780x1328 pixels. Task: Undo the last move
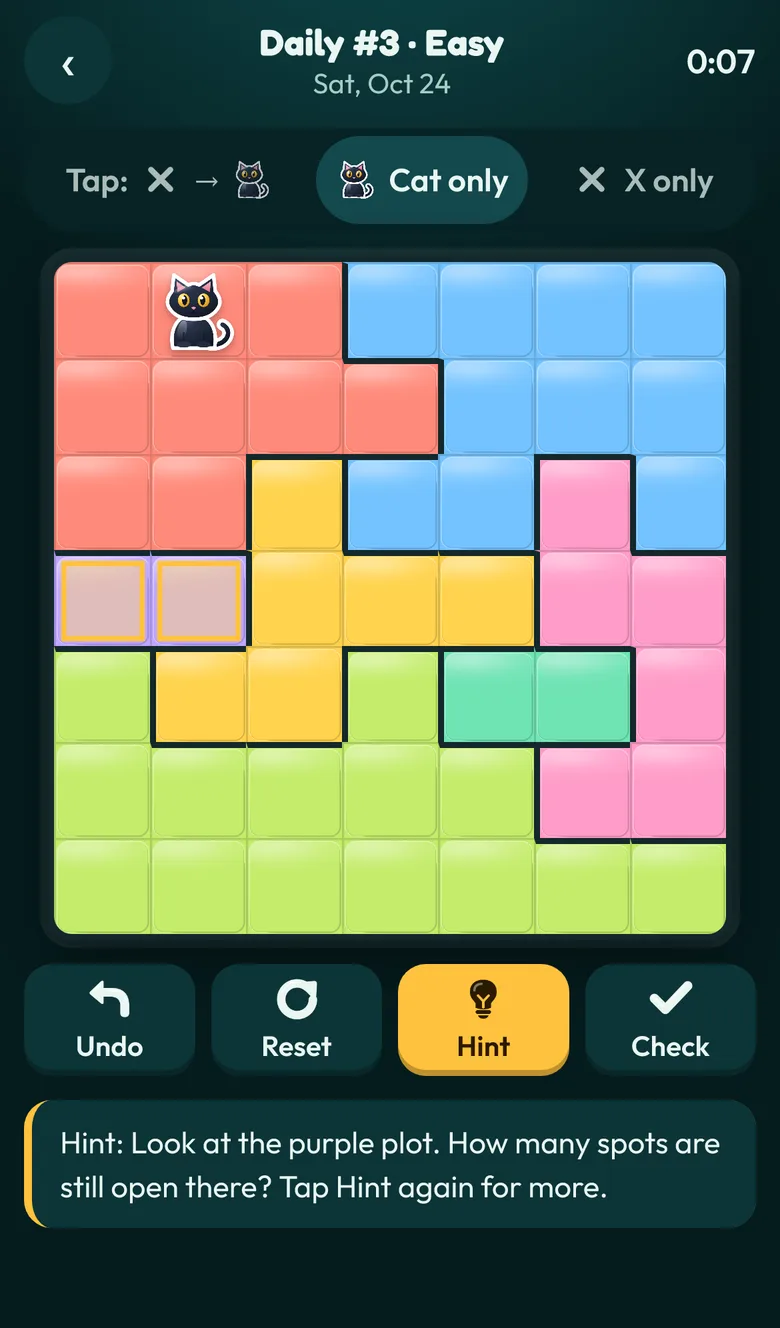coord(110,1018)
